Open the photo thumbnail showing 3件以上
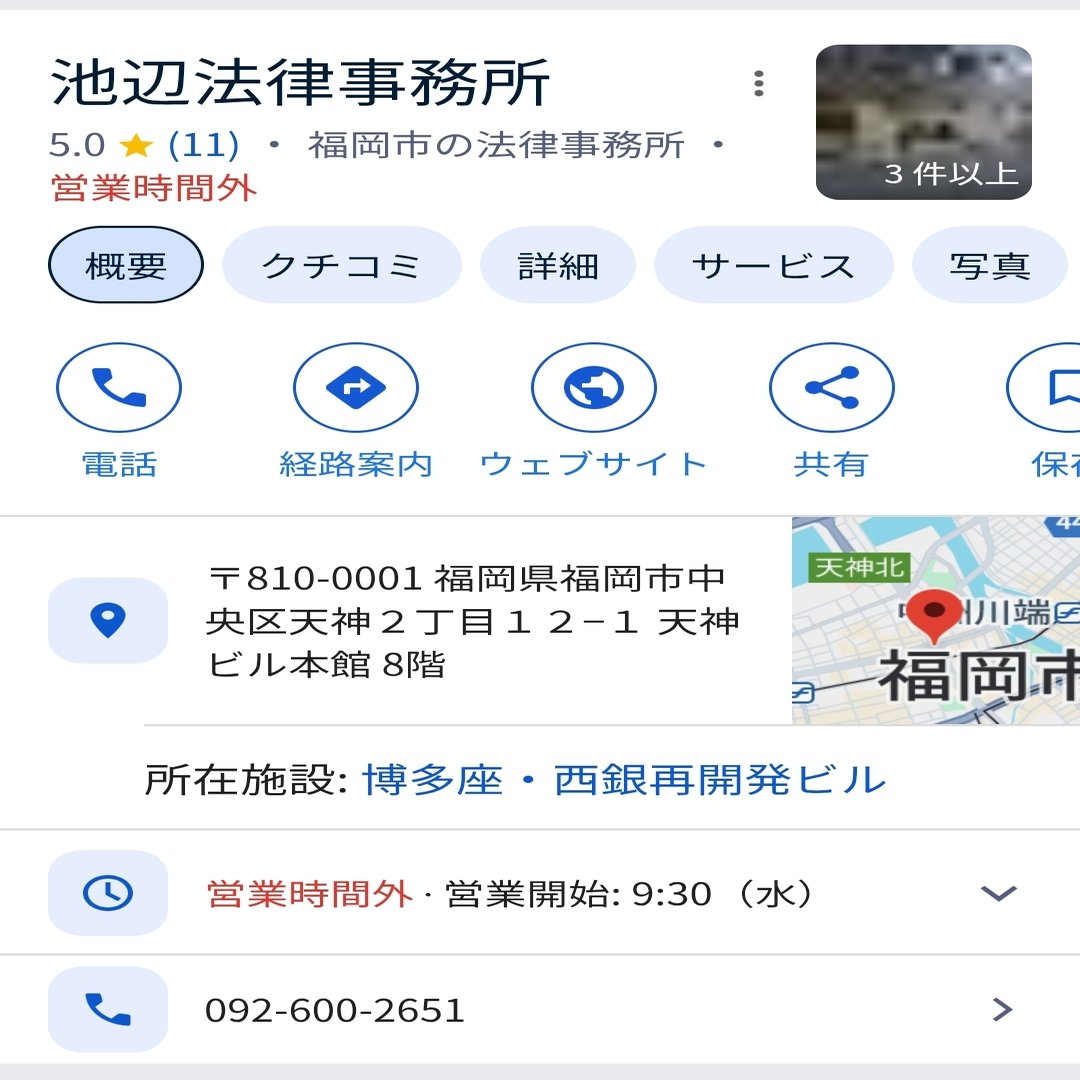 point(923,122)
